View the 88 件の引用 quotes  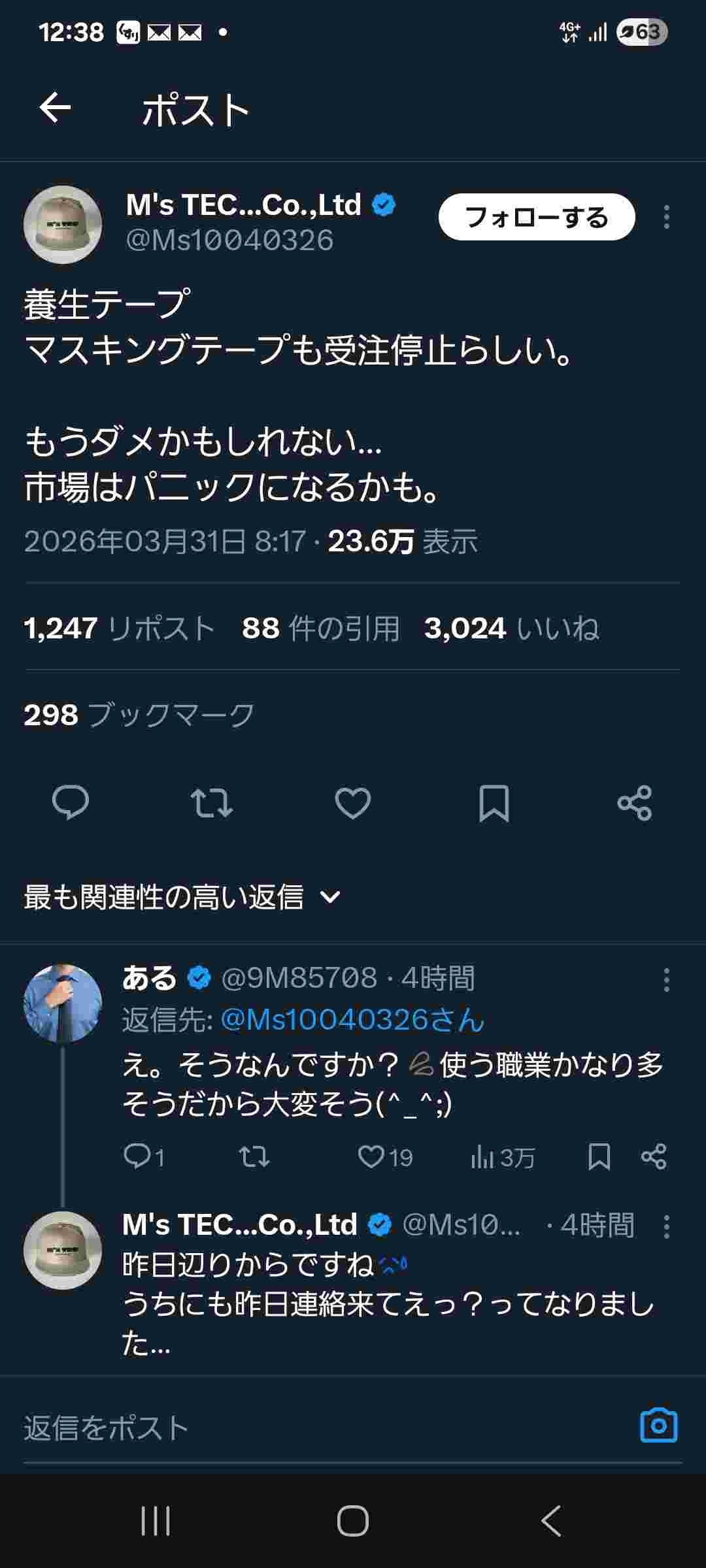coord(320,629)
